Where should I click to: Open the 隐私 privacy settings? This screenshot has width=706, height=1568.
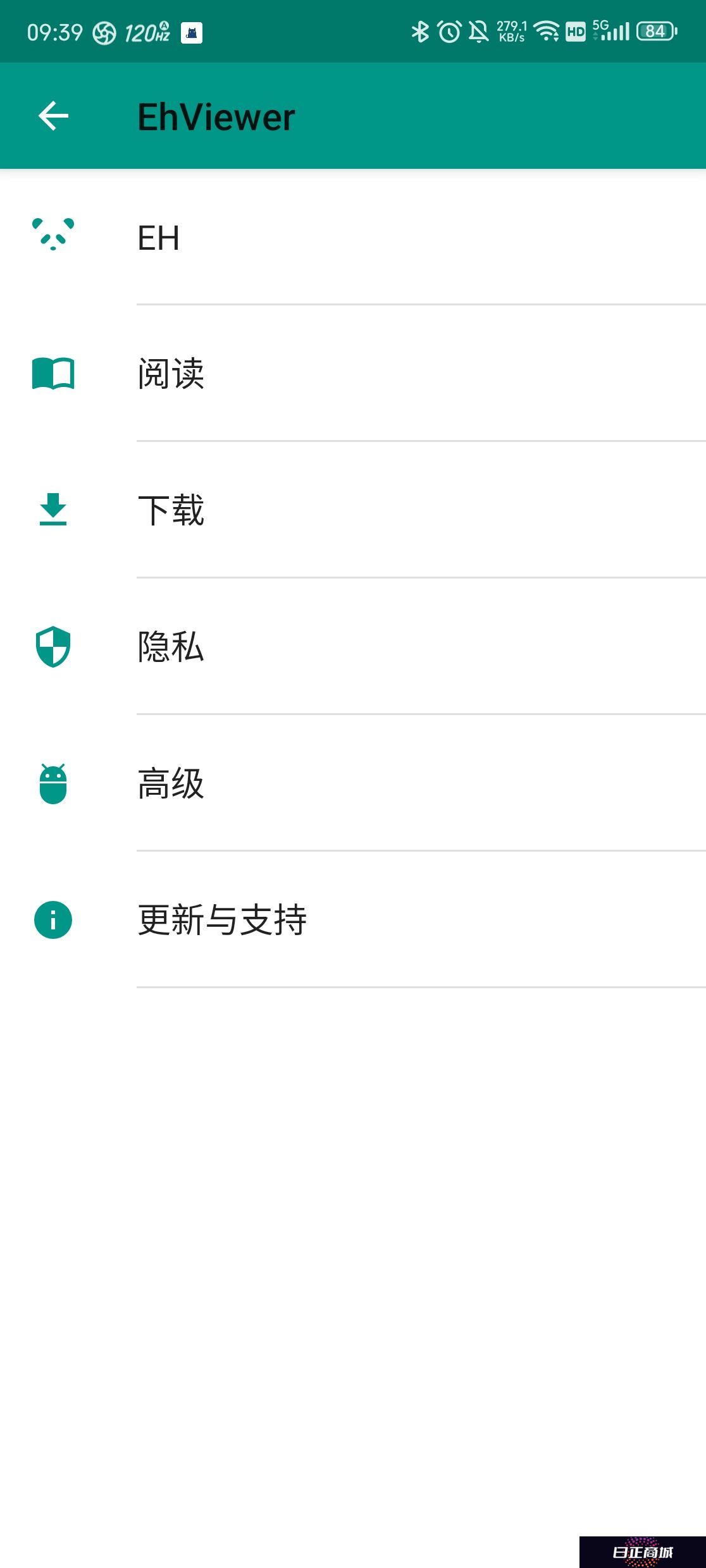(x=353, y=646)
